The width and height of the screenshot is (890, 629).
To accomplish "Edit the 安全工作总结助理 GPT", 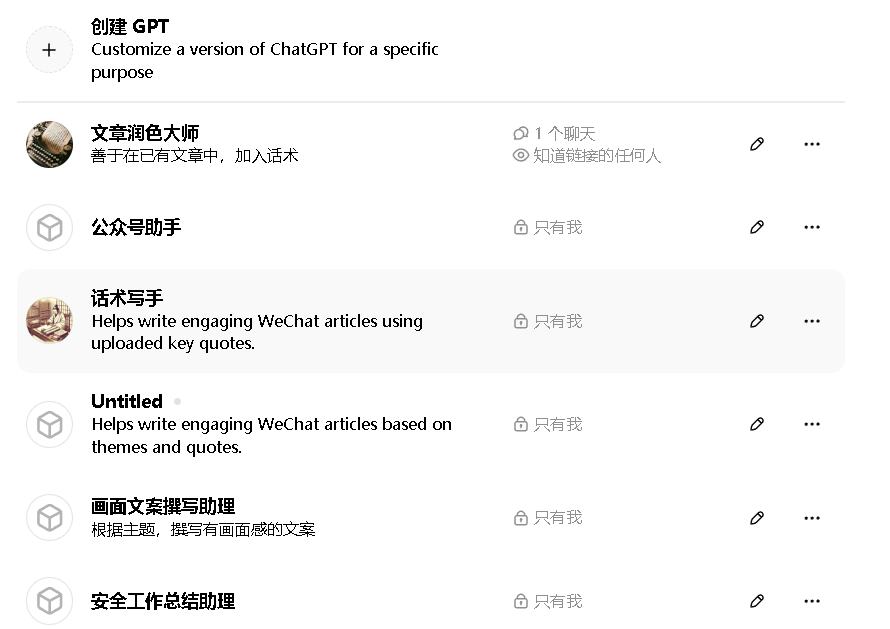I will [757, 601].
